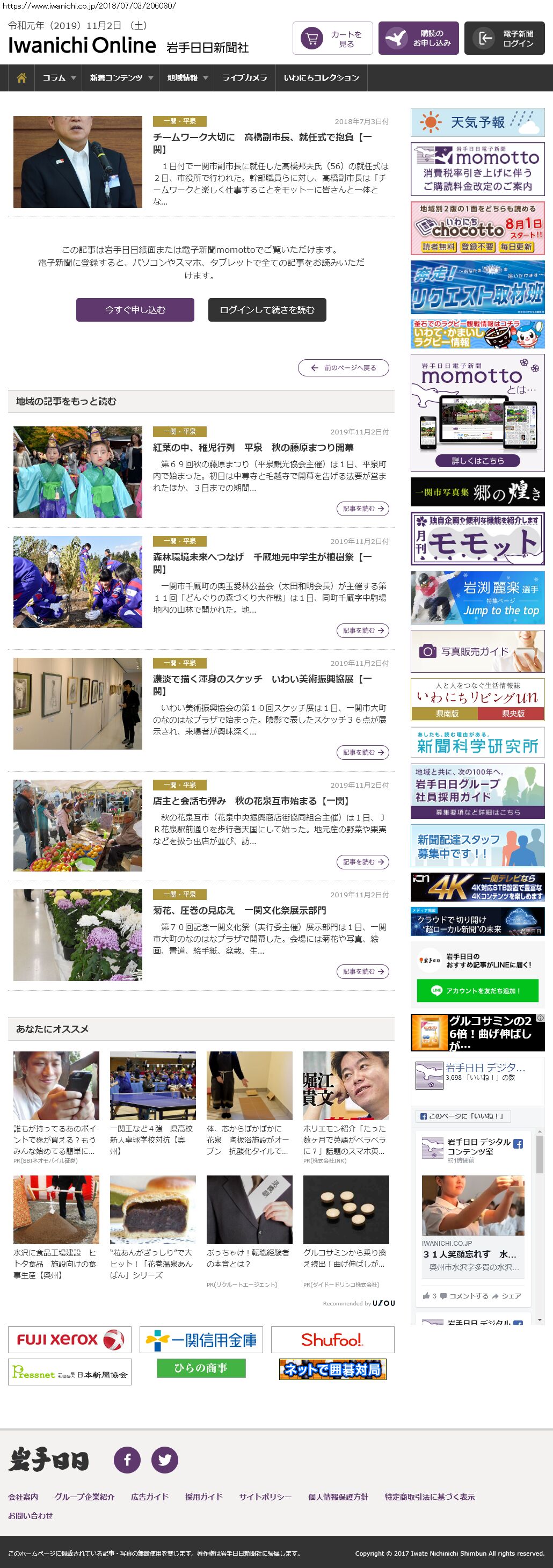
Task: Tap the 電子新聞ログイン button
Action: click(x=504, y=38)
